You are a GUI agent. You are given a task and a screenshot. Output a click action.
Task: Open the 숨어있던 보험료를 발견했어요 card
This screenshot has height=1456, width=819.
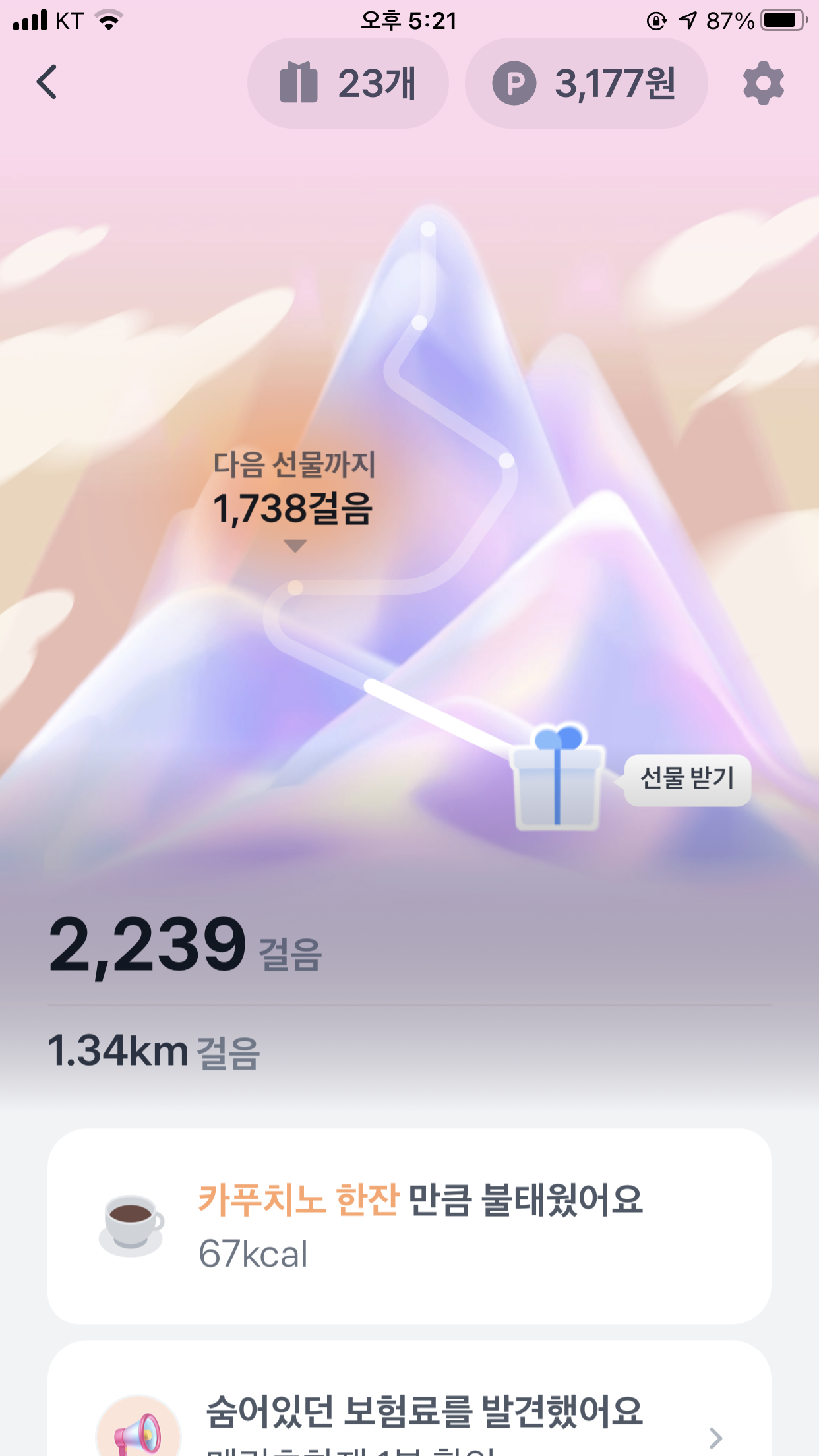click(409, 1411)
